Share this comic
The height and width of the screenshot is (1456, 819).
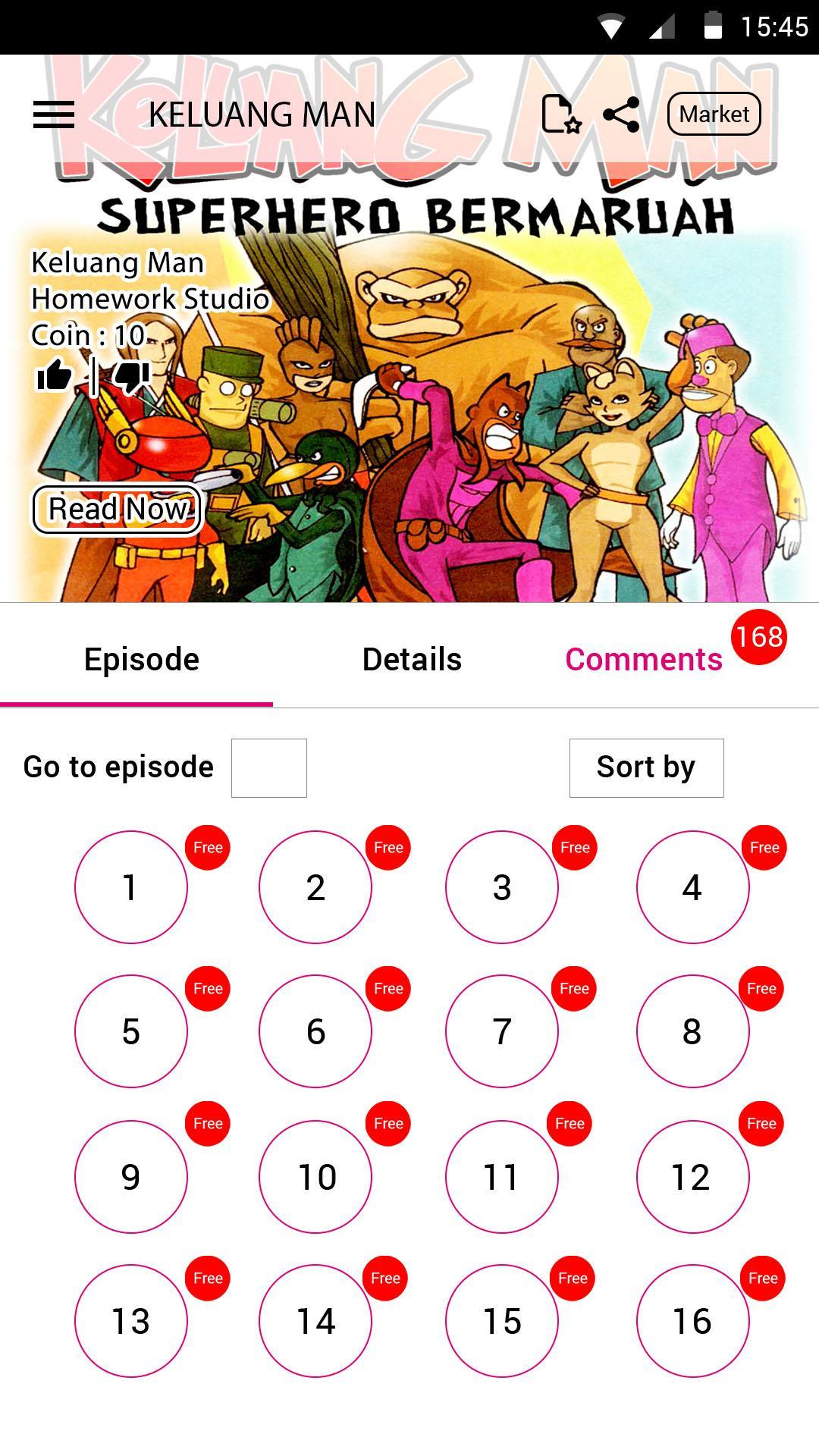[x=621, y=115]
